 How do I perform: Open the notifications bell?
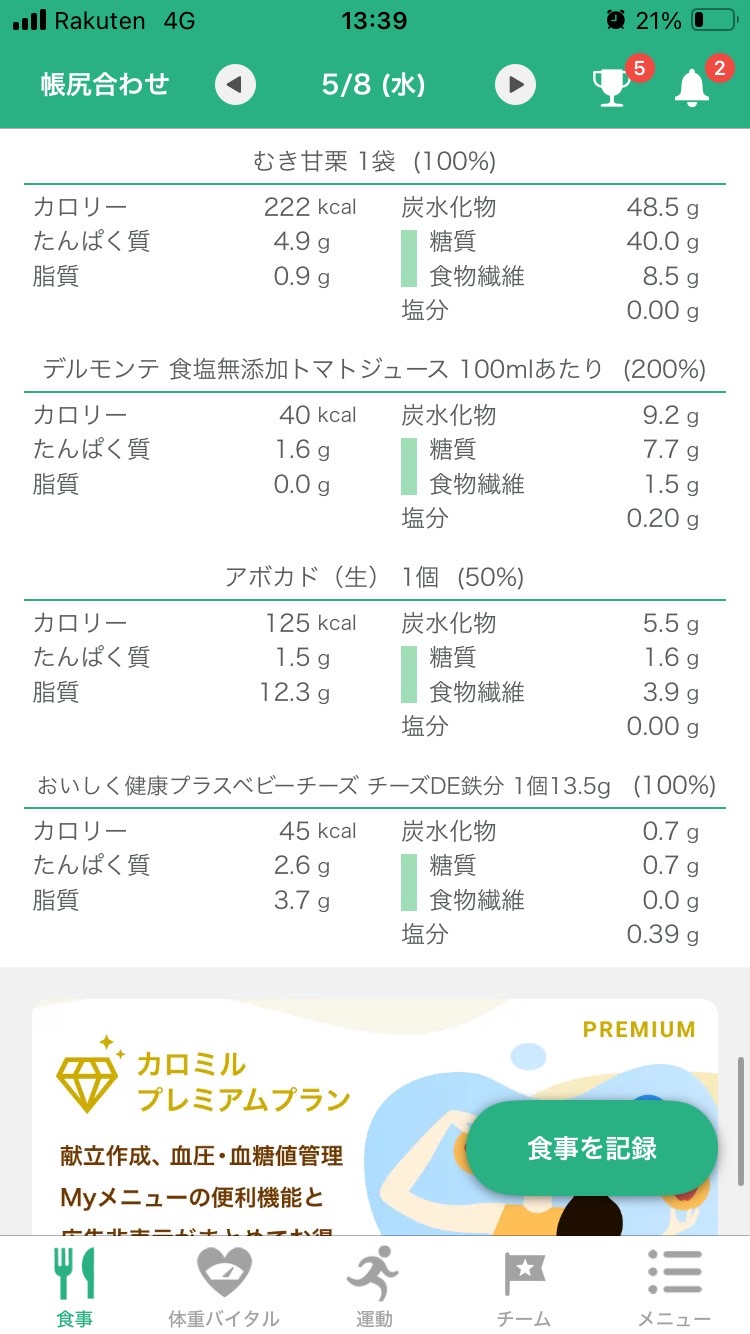[x=692, y=86]
